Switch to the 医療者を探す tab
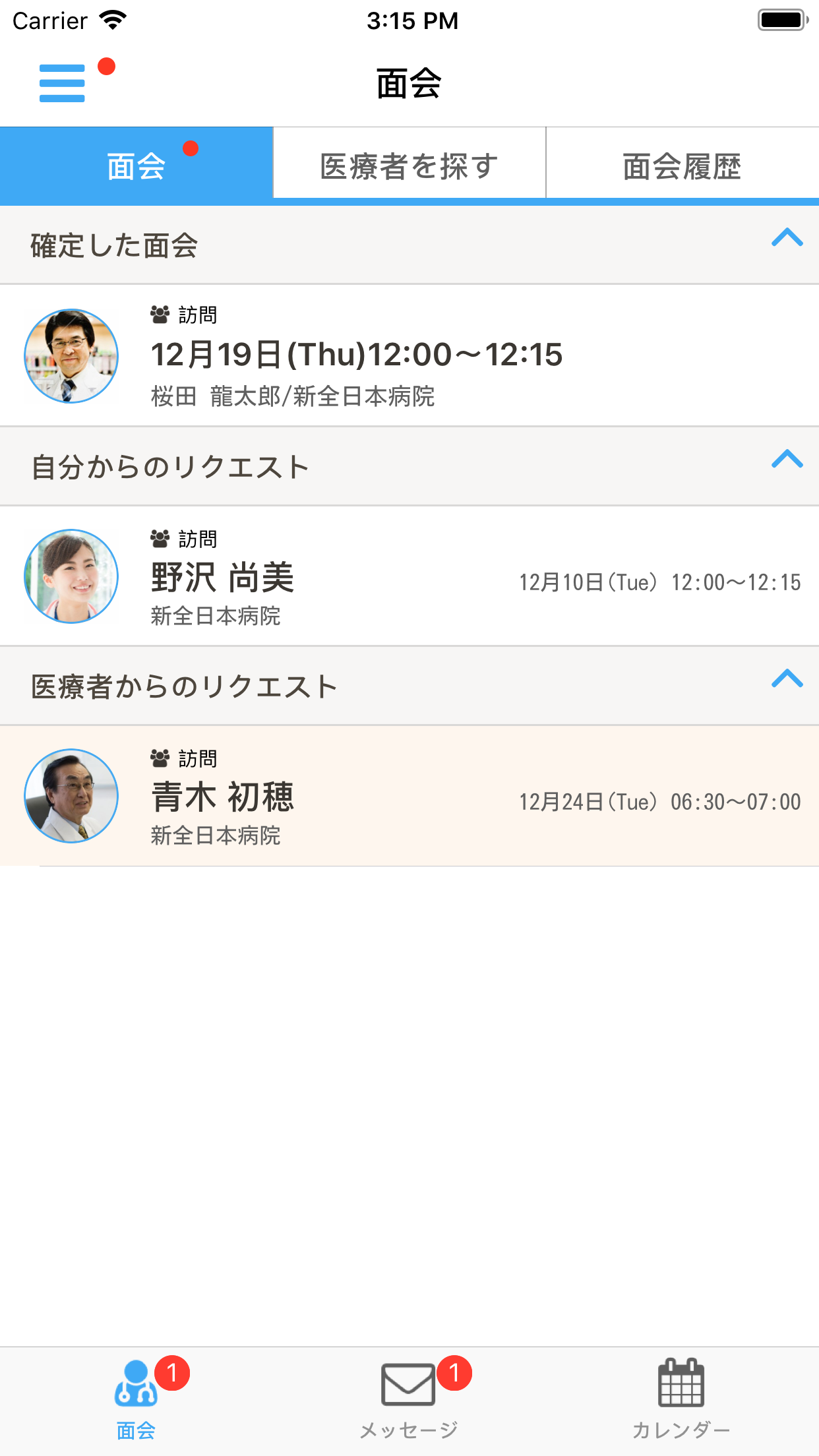819x1456 pixels. coord(409,165)
